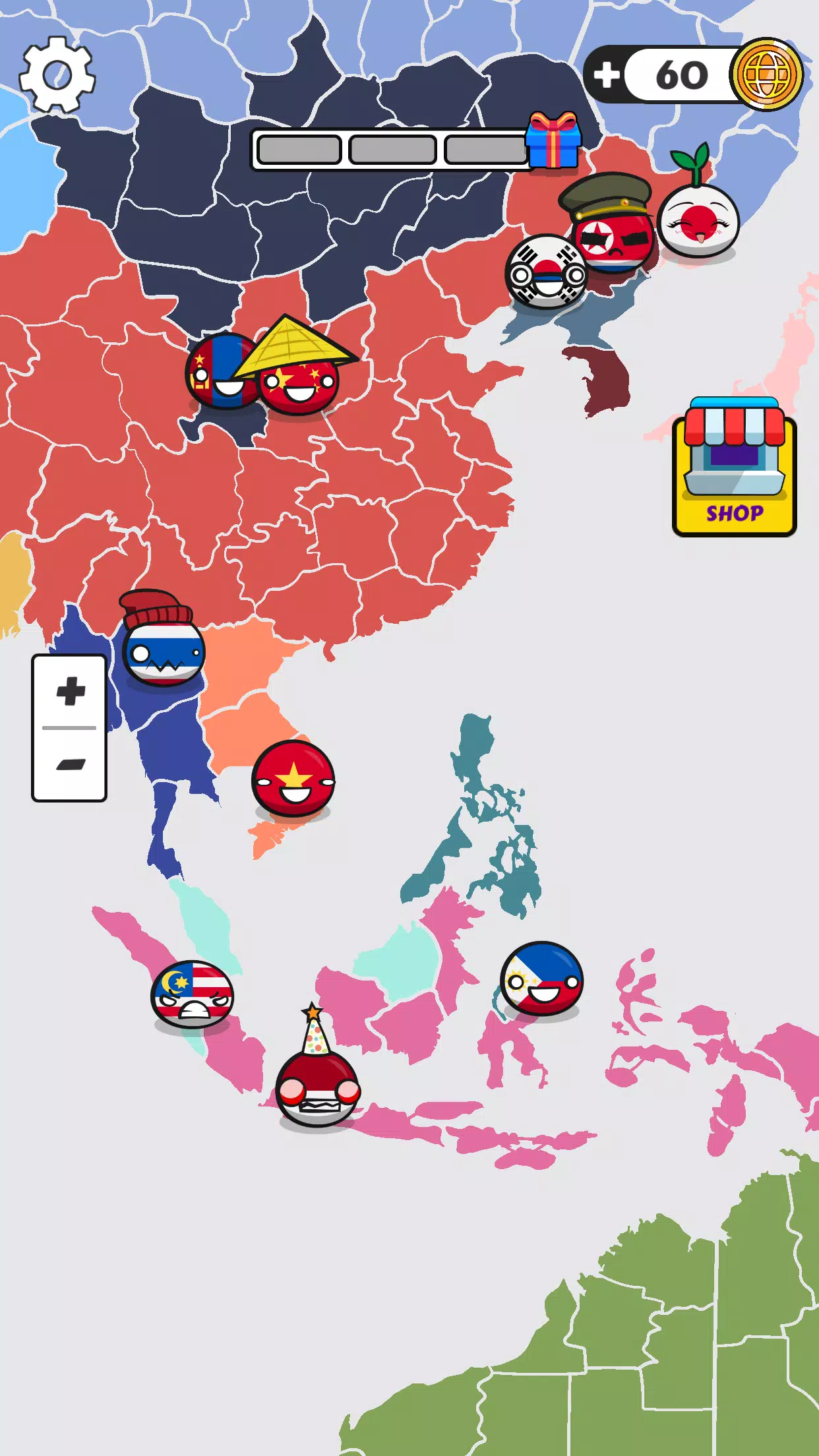Viewport: 819px width, 1456px height.
Task: Zoom out of the map
Action: coord(70,765)
